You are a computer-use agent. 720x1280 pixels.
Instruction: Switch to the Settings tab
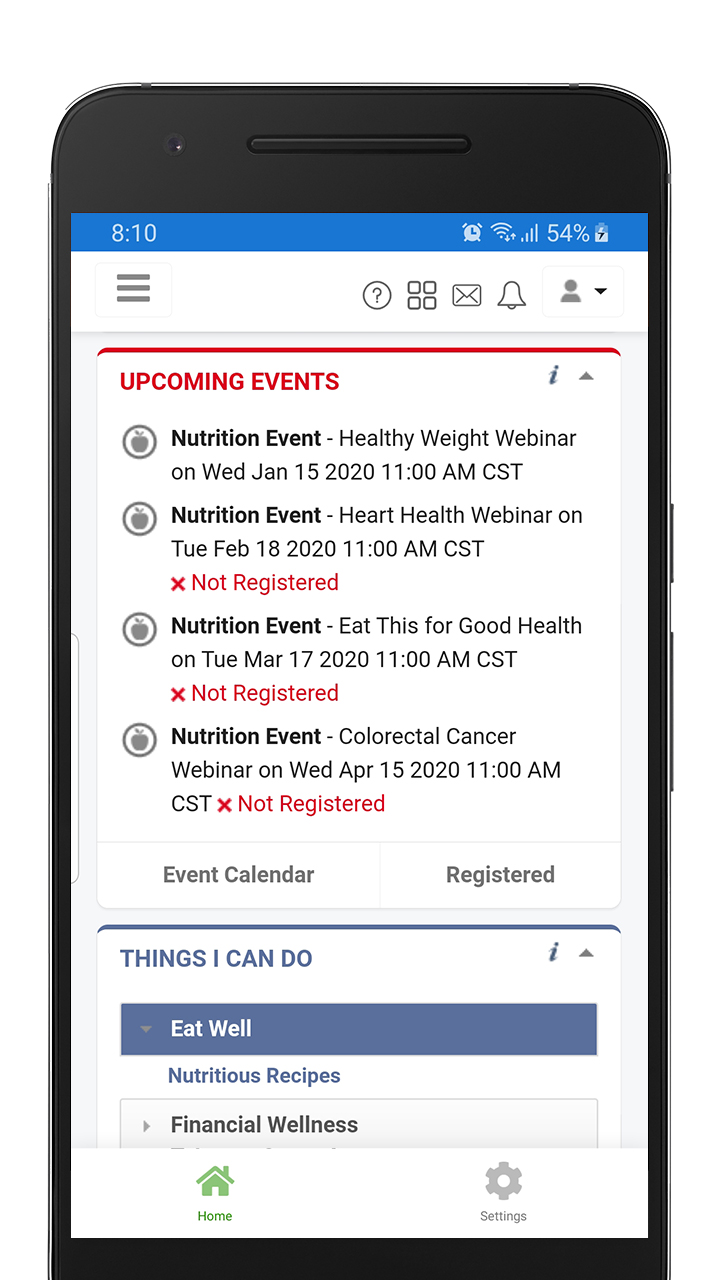503,1193
